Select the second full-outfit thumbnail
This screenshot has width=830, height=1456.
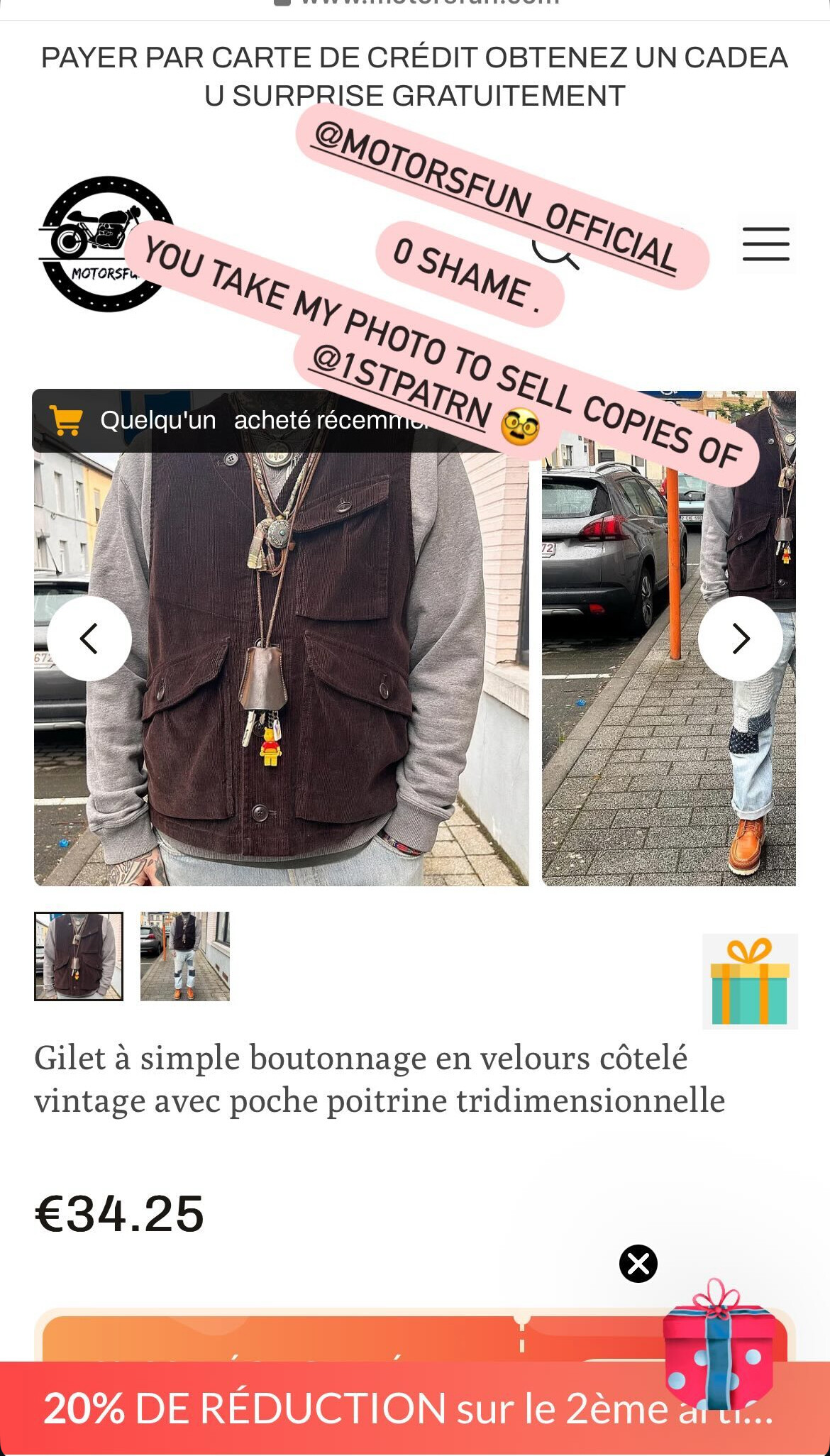tap(185, 956)
